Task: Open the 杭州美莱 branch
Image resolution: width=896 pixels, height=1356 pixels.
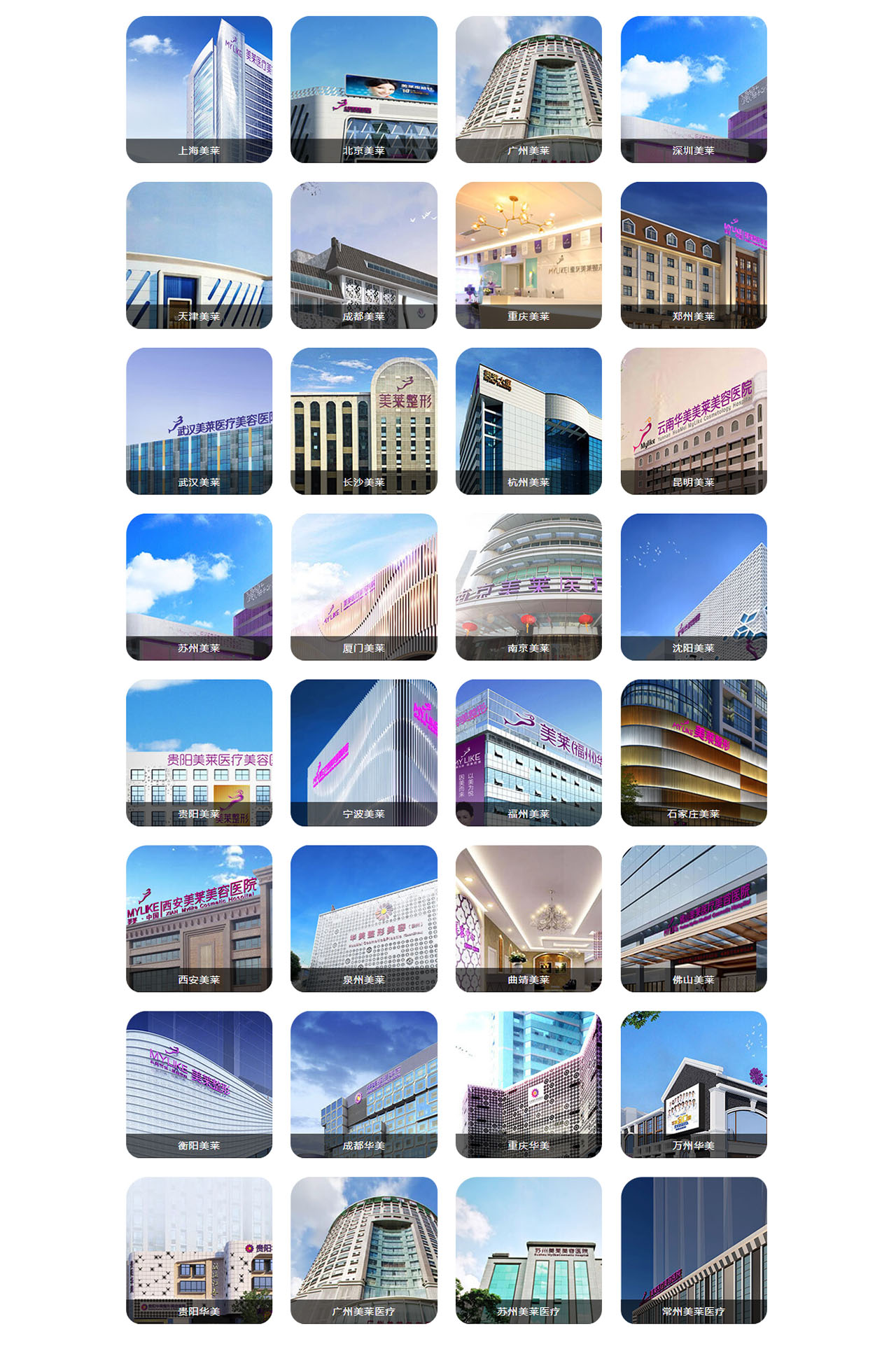Action: [528, 421]
